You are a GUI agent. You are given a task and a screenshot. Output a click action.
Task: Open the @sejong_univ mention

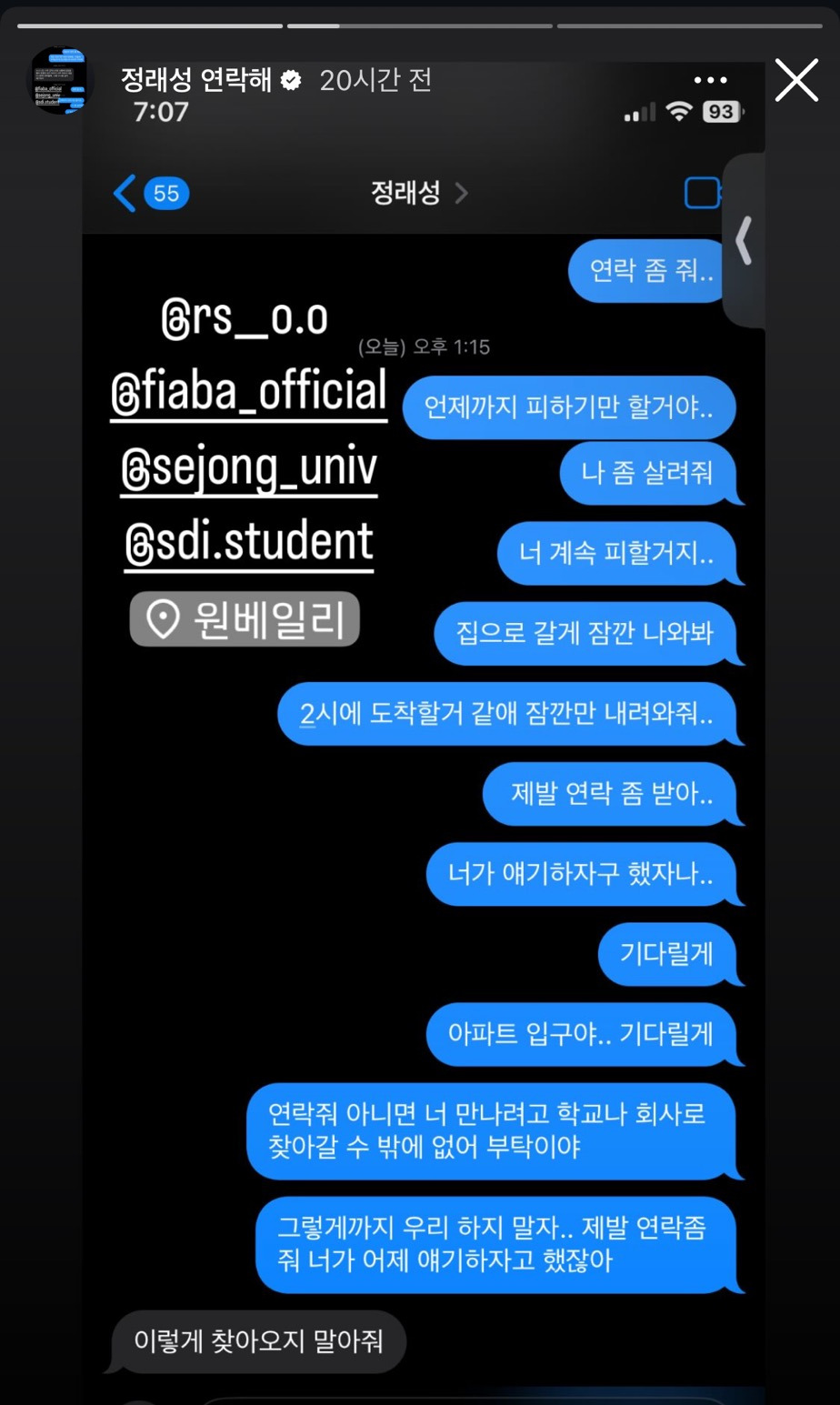point(249,468)
